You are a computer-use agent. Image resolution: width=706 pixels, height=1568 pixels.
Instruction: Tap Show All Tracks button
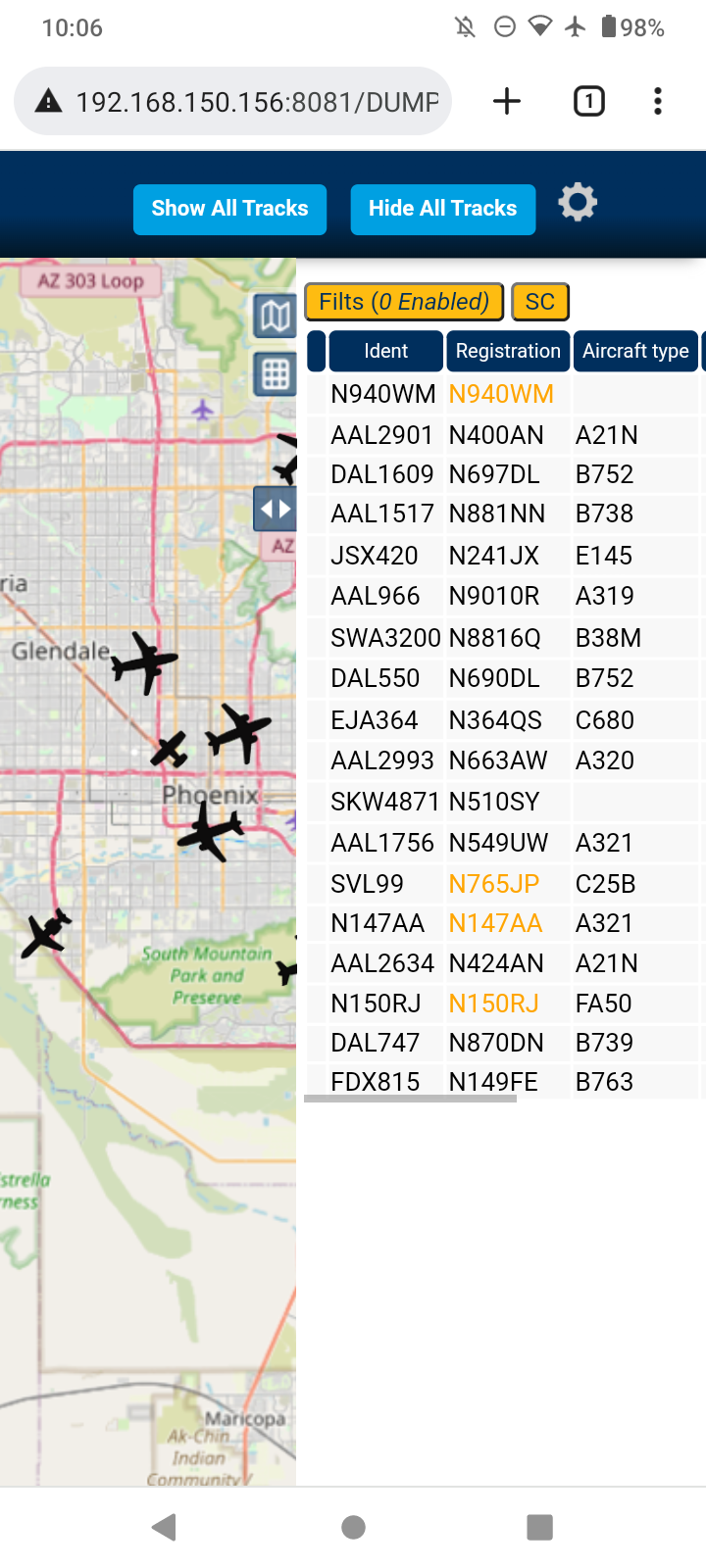229,209
